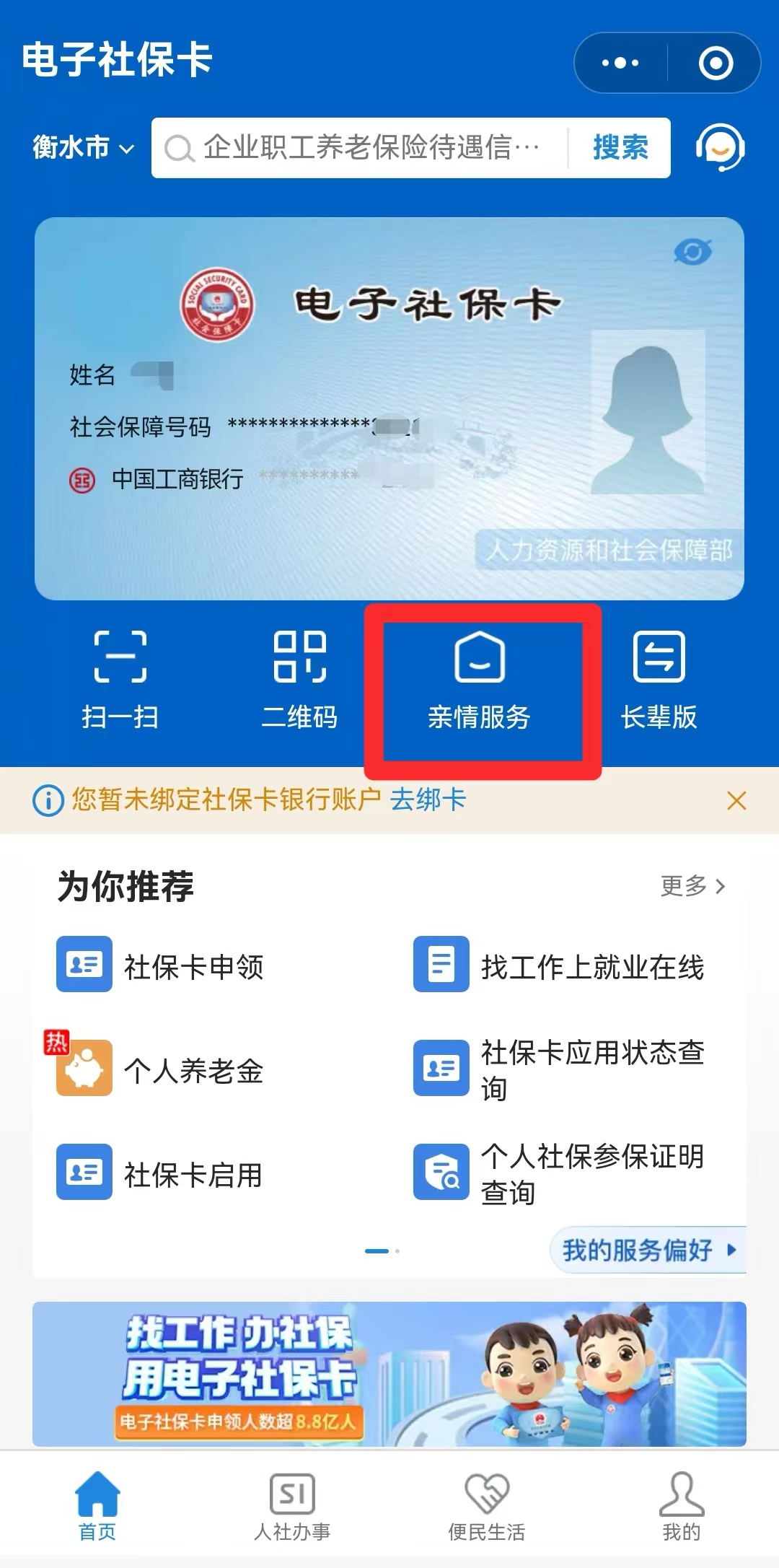Open 社保卡申领
Viewport: 779px width, 1568px height.
160,965
